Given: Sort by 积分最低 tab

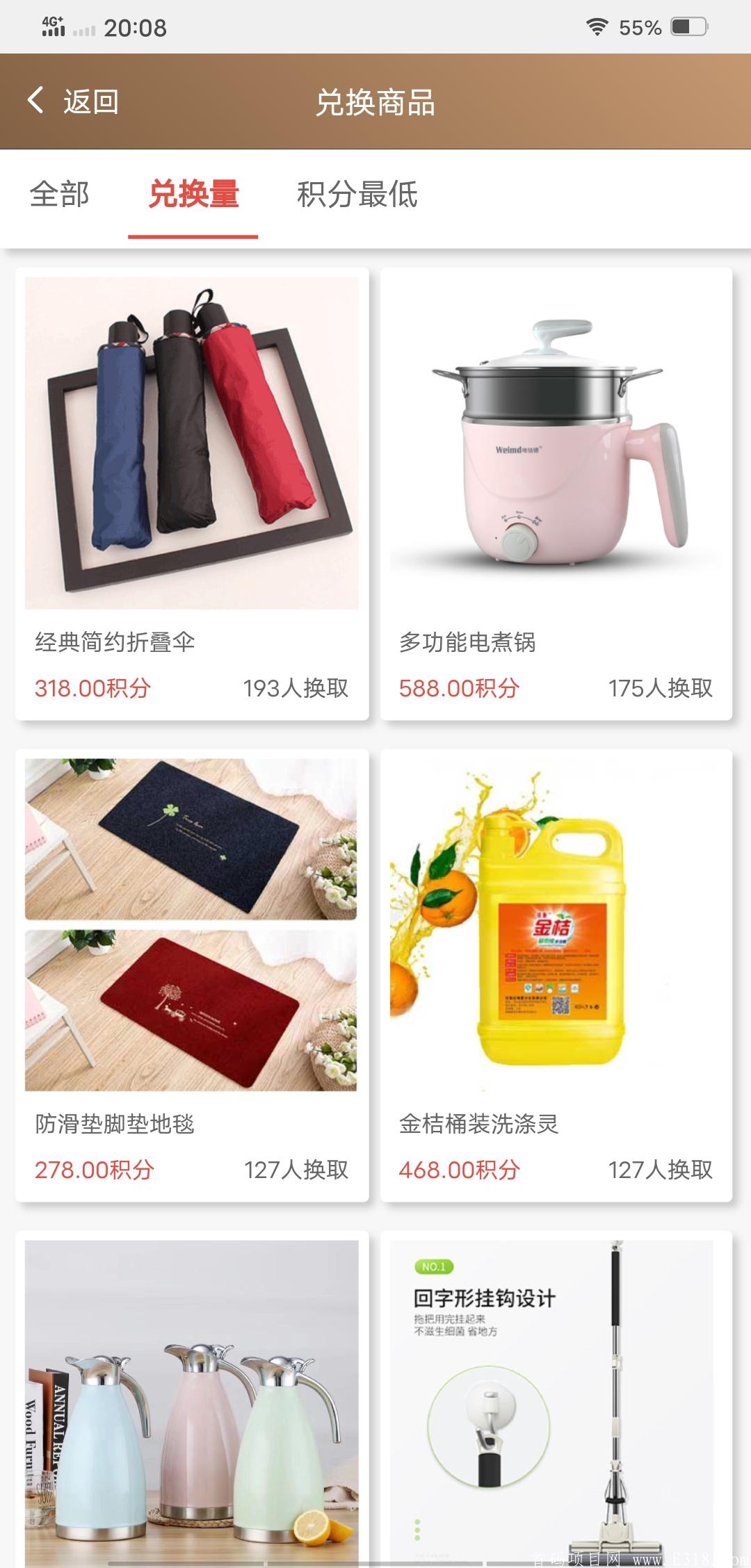Looking at the screenshot, I should click(357, 195).
